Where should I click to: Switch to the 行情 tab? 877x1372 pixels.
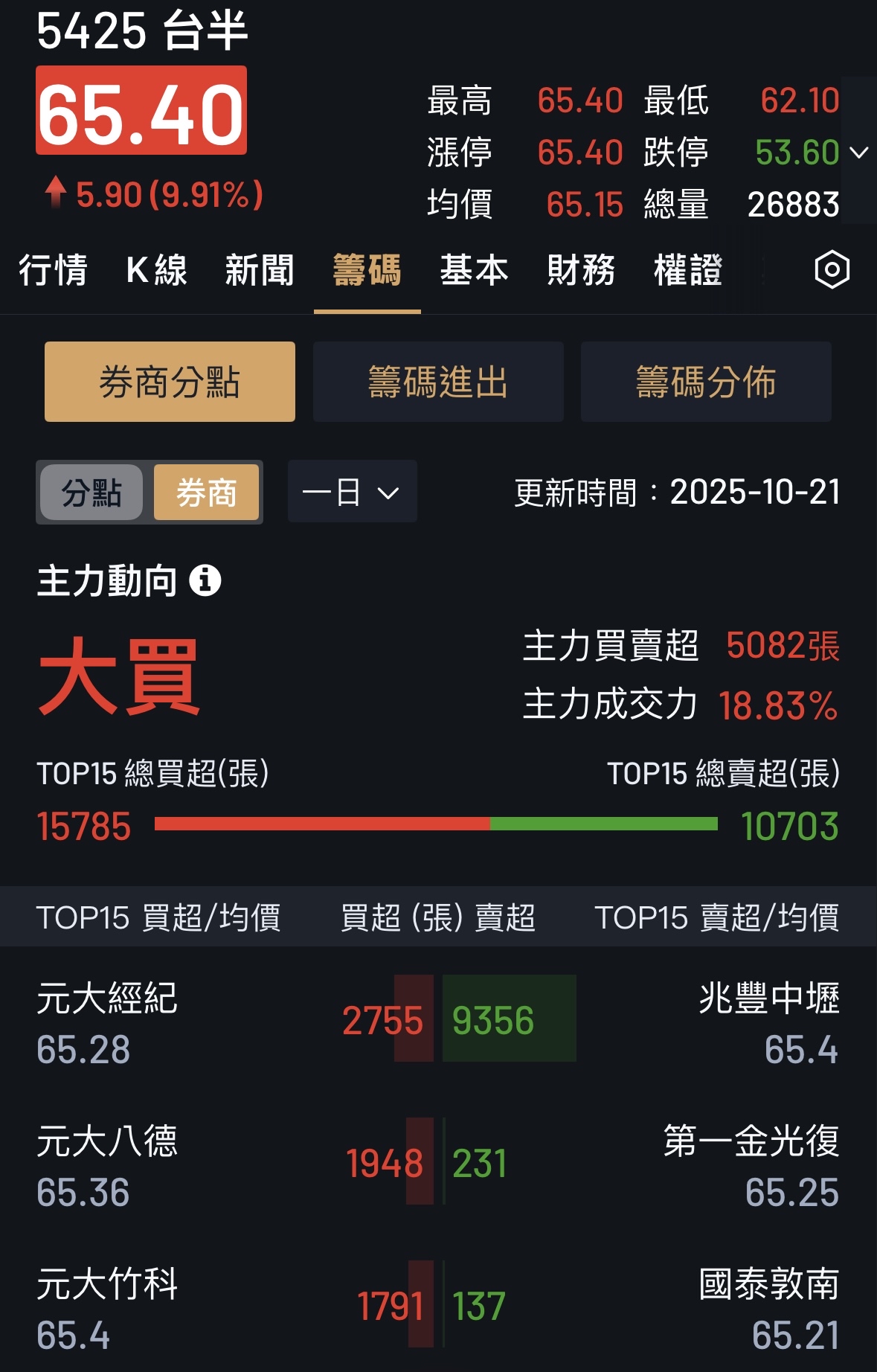pos(53,269)
